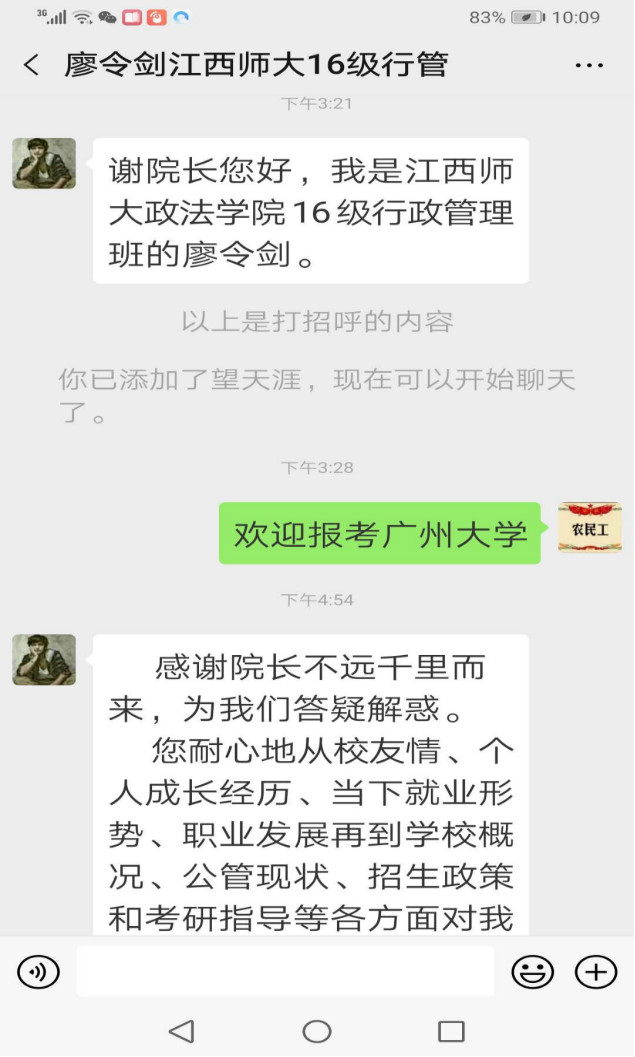The height and width of the screenshot is (1057, 635).
Task: Open my own avatar labeled 农民工
Action: (x=590, y=528)
